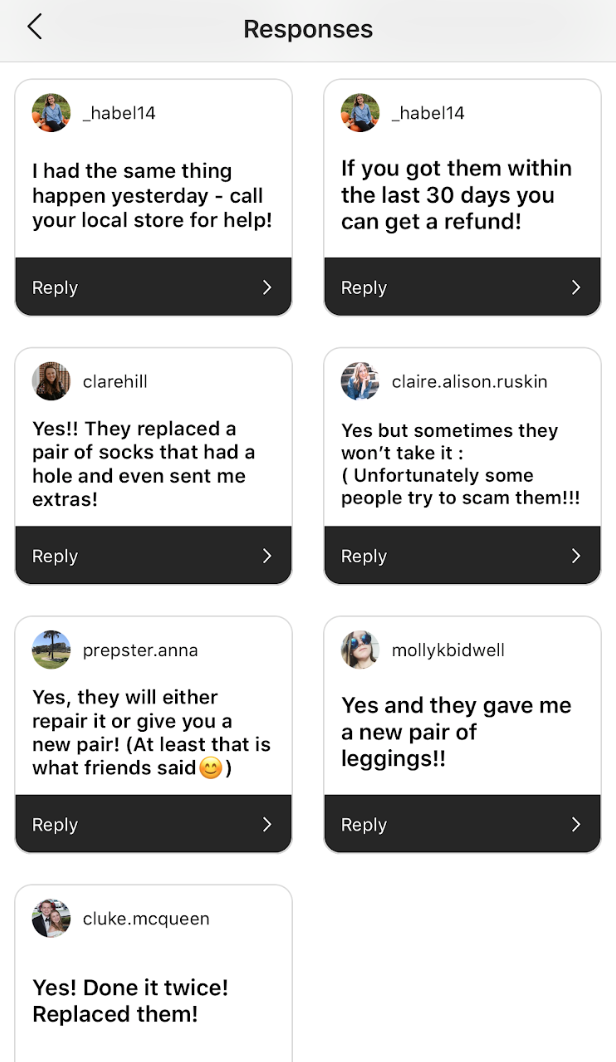
Task: Reply to prepster.anna's response
Action: (153, 825)
